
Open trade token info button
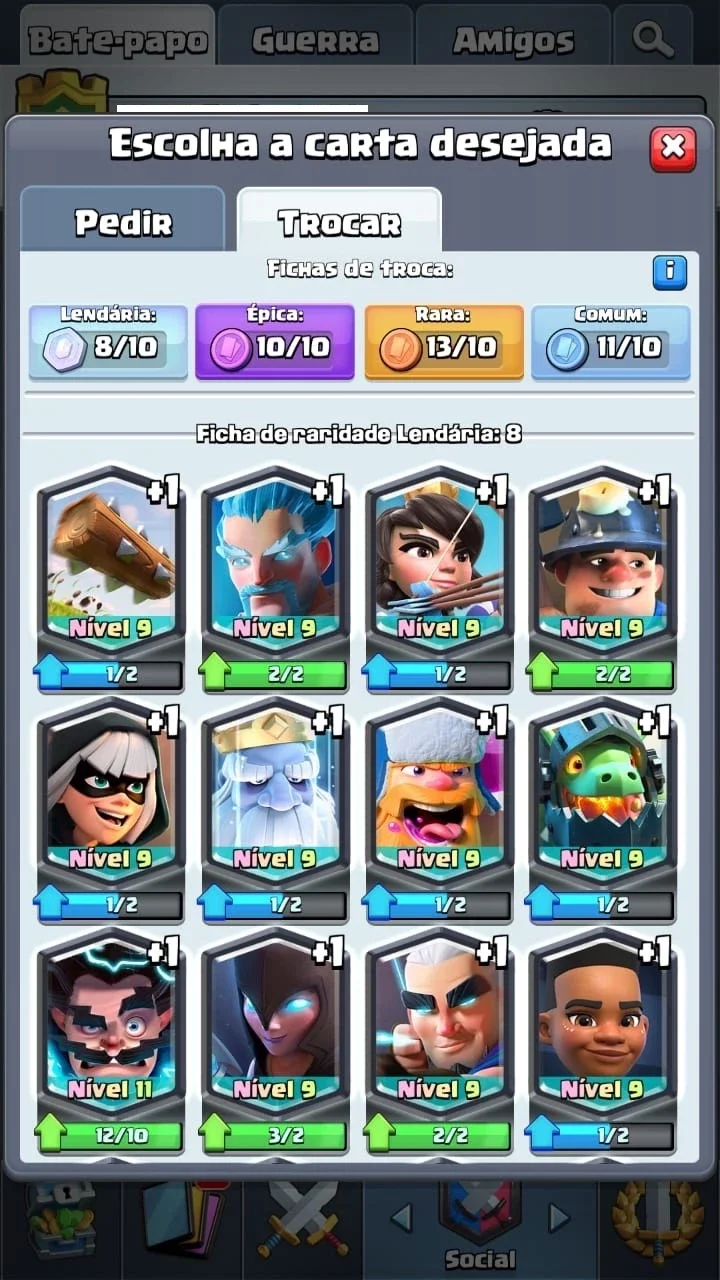pyautogui.click(x=670, y=271)
